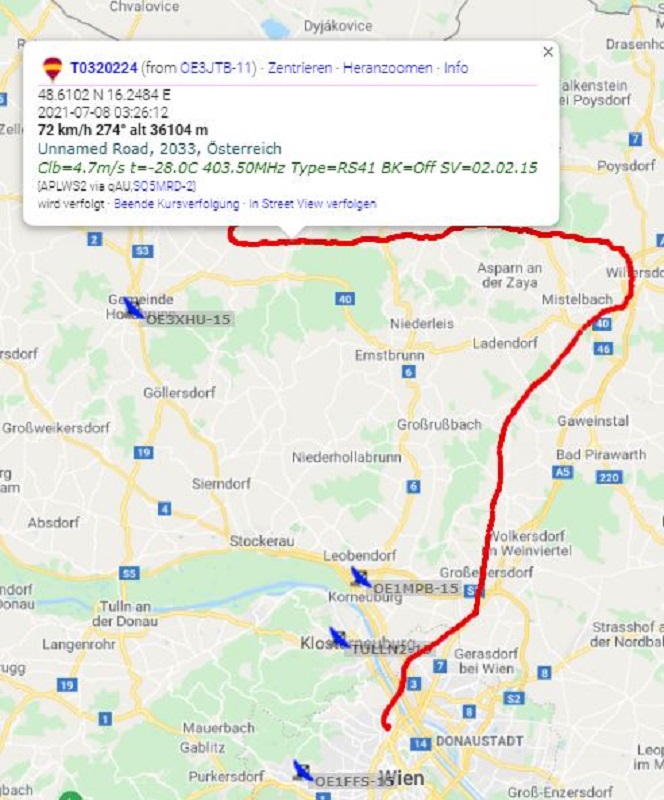Close the T0320224 info popup
Screen dimensions: 664x800
pyautogui.click(x=547, y=52)
